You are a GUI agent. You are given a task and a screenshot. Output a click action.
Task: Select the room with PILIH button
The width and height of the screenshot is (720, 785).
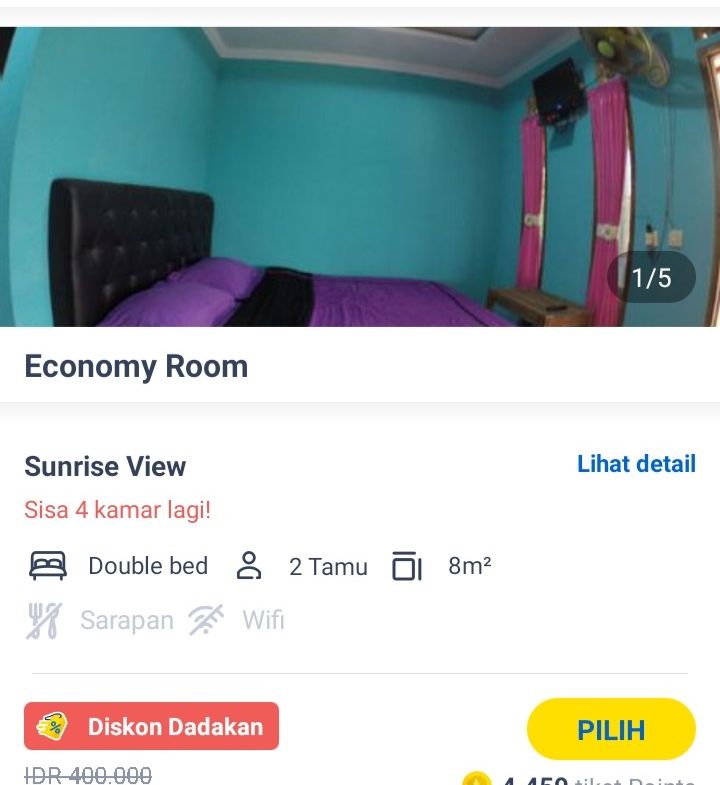pos(611,729)
